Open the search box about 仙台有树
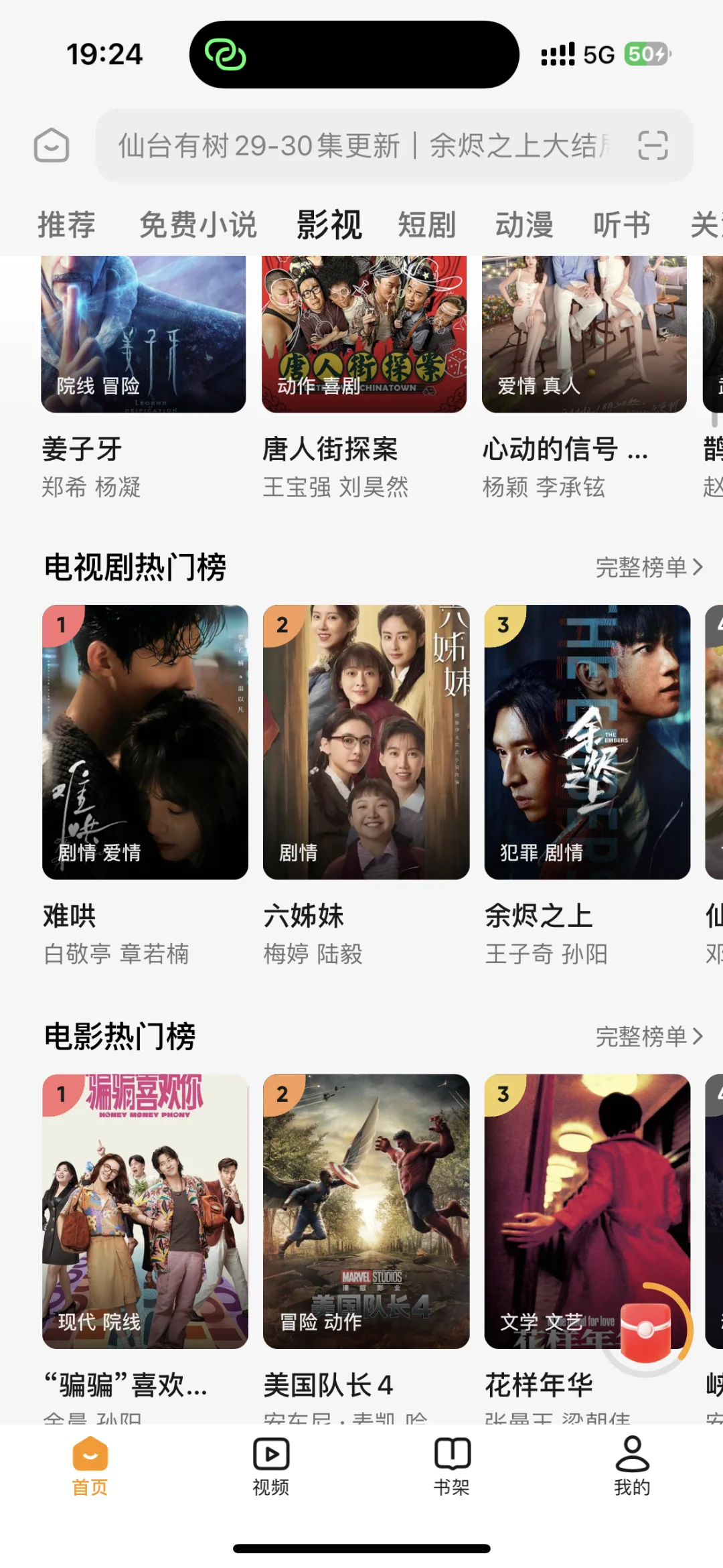 [361, 145]
